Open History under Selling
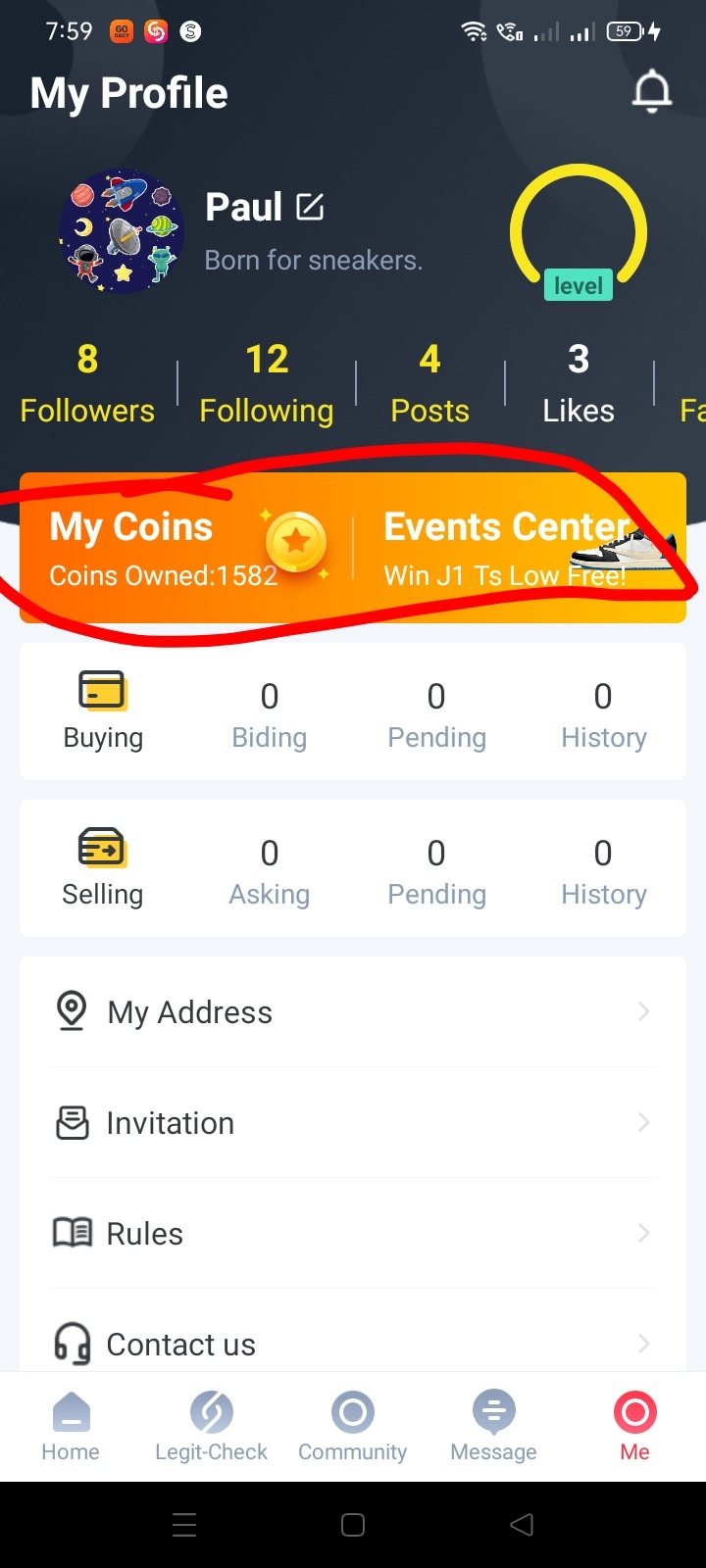The height and width of the screenshot is (1568, 706). pyautogui.click(x=603, y=870)
